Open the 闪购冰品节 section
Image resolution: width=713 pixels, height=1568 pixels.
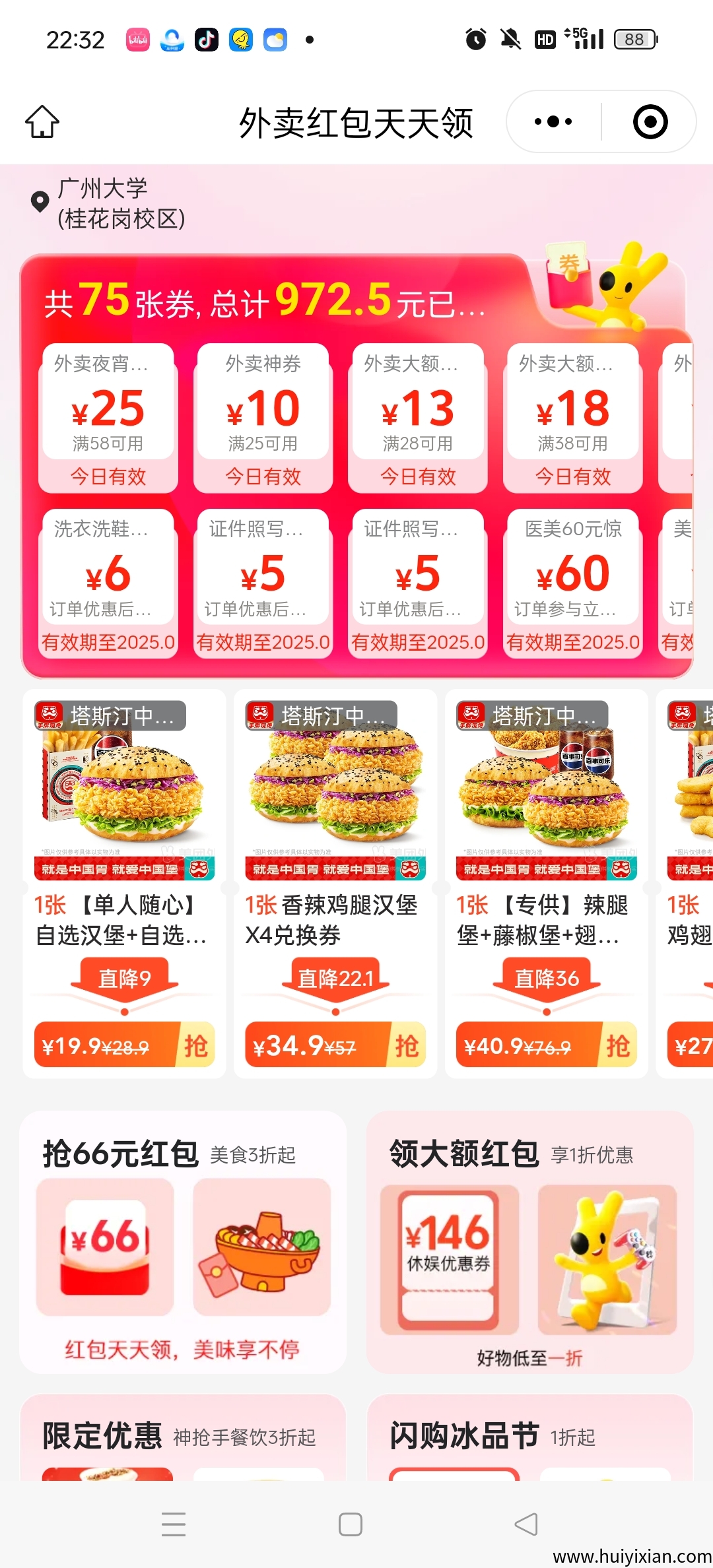529,1437
